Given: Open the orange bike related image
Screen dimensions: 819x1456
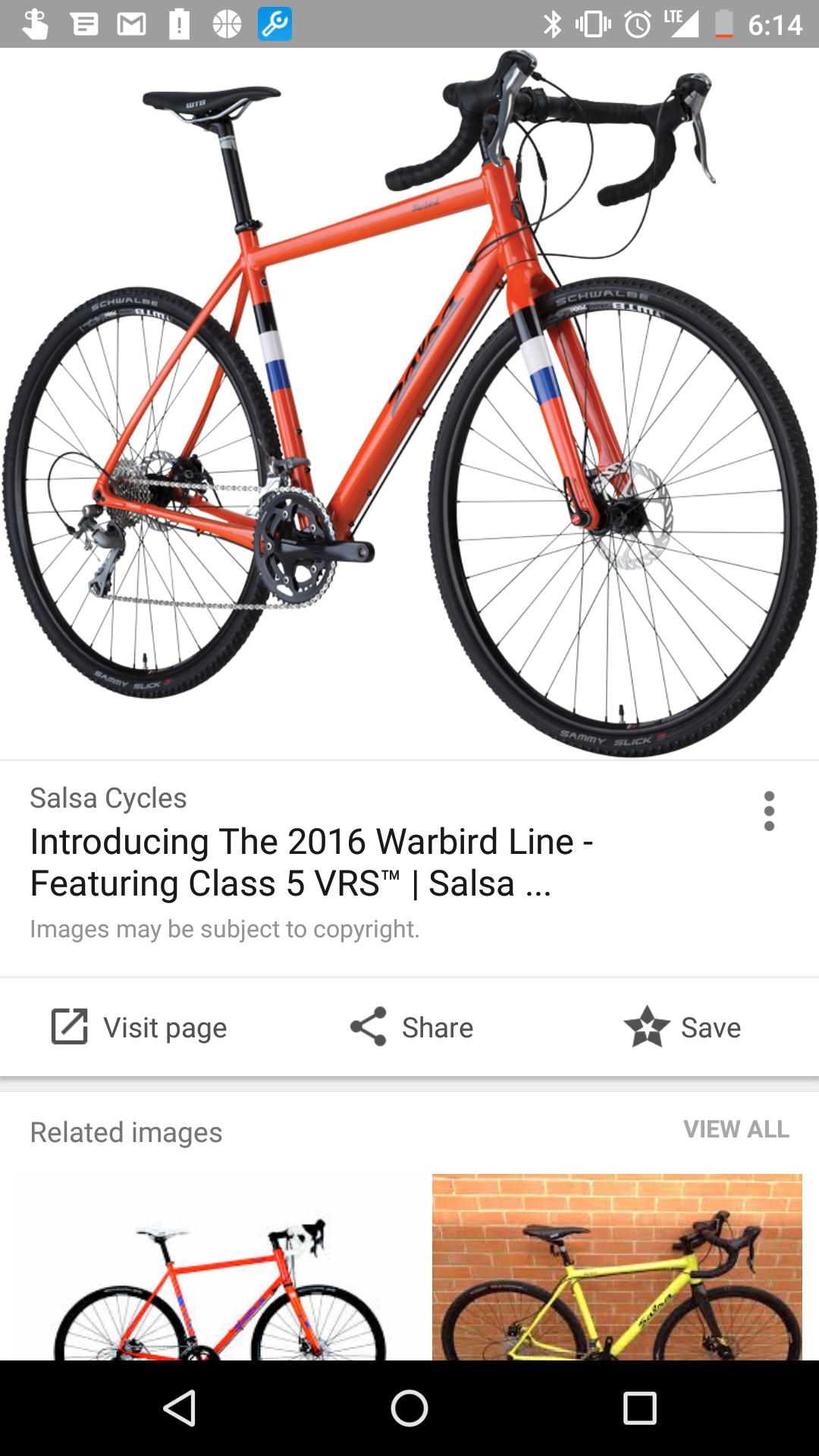Looking at the screenshot, I should tap(220, 1274).
